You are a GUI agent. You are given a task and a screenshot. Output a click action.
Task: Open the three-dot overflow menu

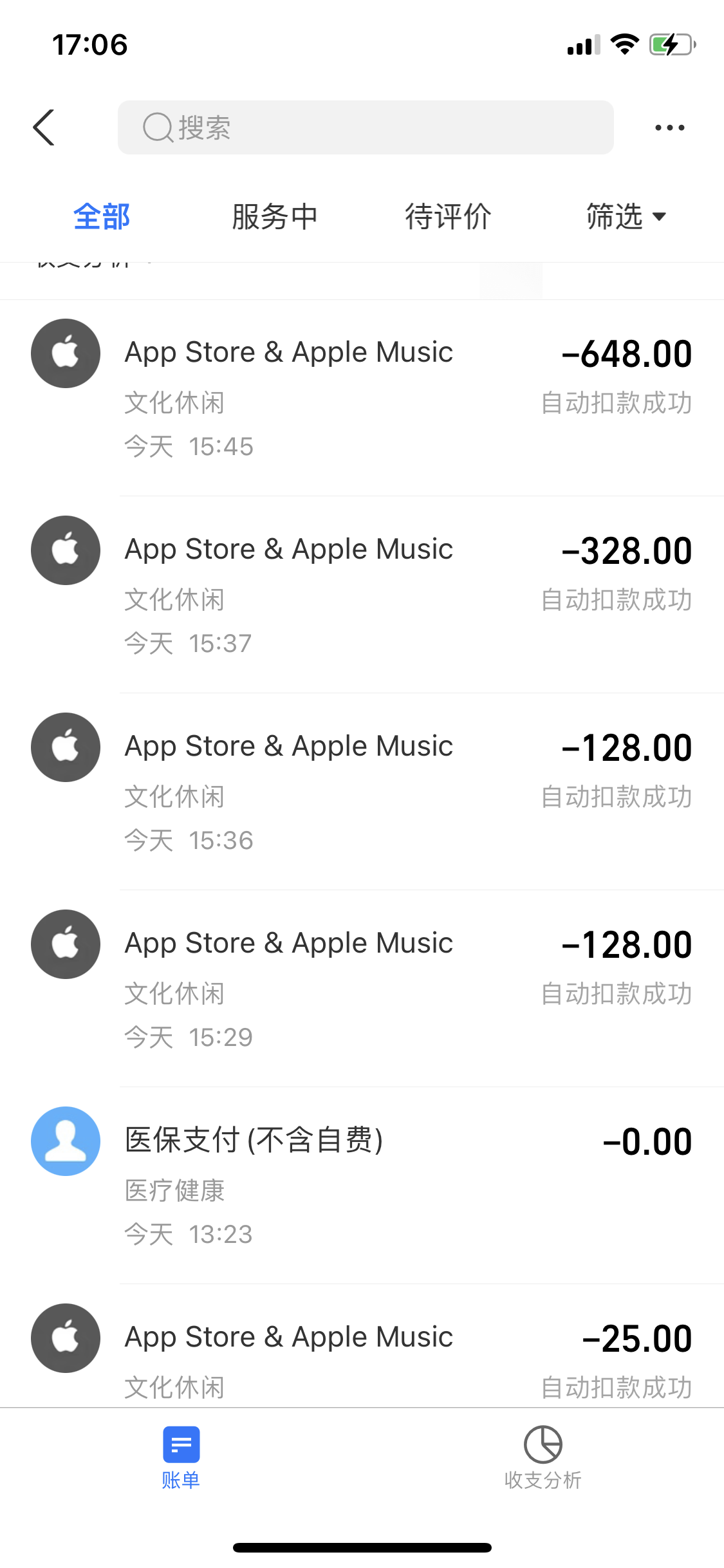coord(669,127)
